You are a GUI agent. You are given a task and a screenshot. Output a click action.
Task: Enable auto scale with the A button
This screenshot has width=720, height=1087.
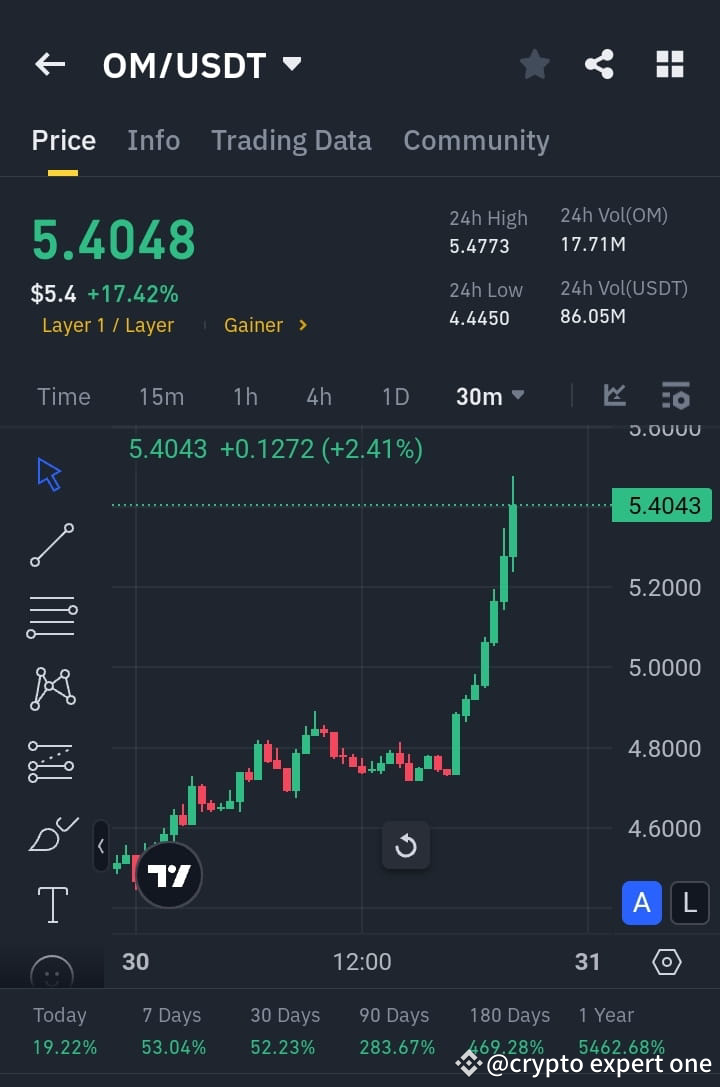[x=641, y=902]
